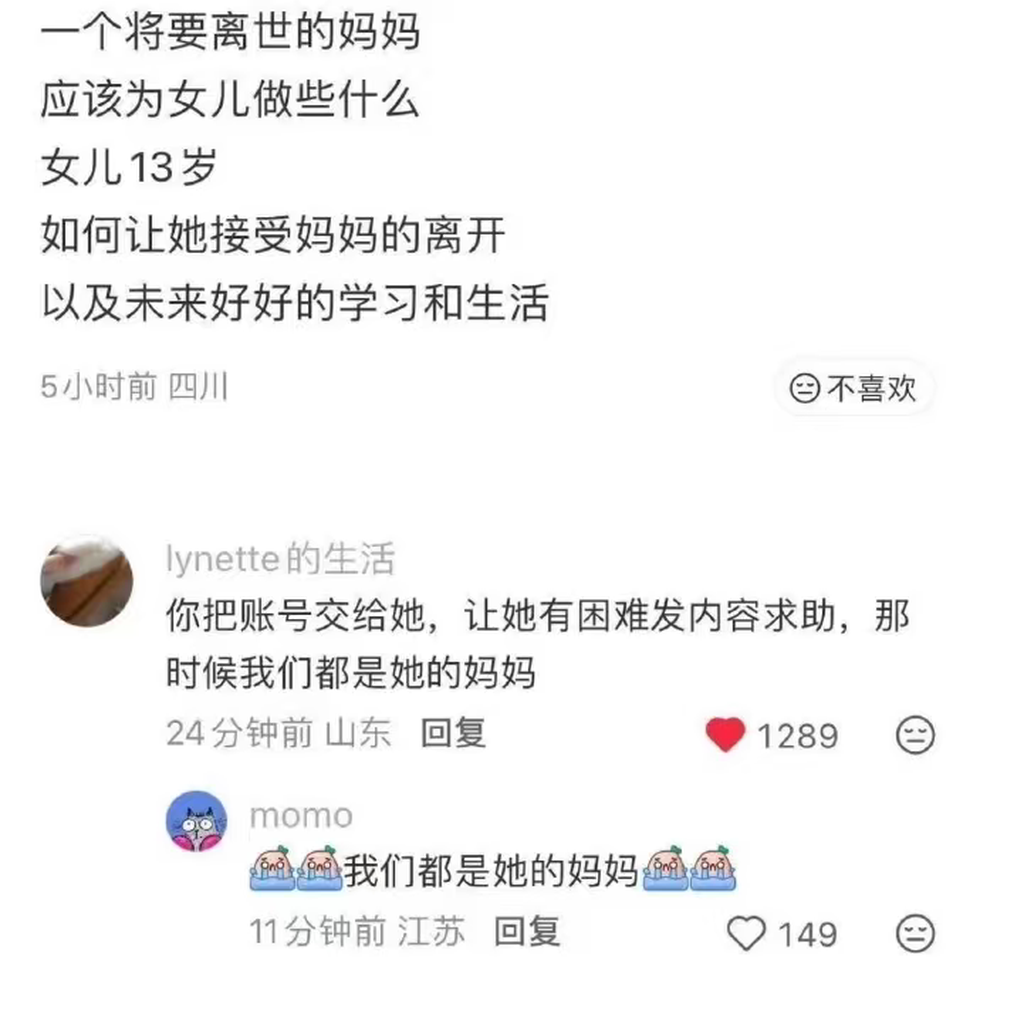This screenshot has width=1024, height=1014.
Task: Dislike momo's comment
Action: pyautogui.click(x=914, y=934)
